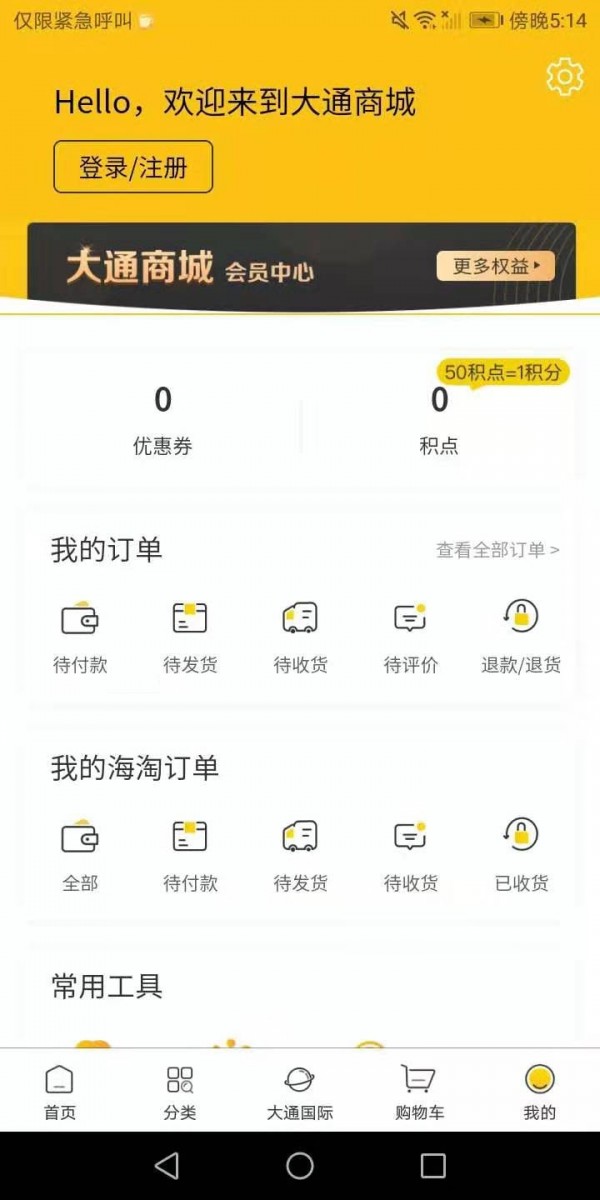This screenshot has height=1200, width=600.
Task: Open 退款/退货 orders
Action: coord(520,635)
